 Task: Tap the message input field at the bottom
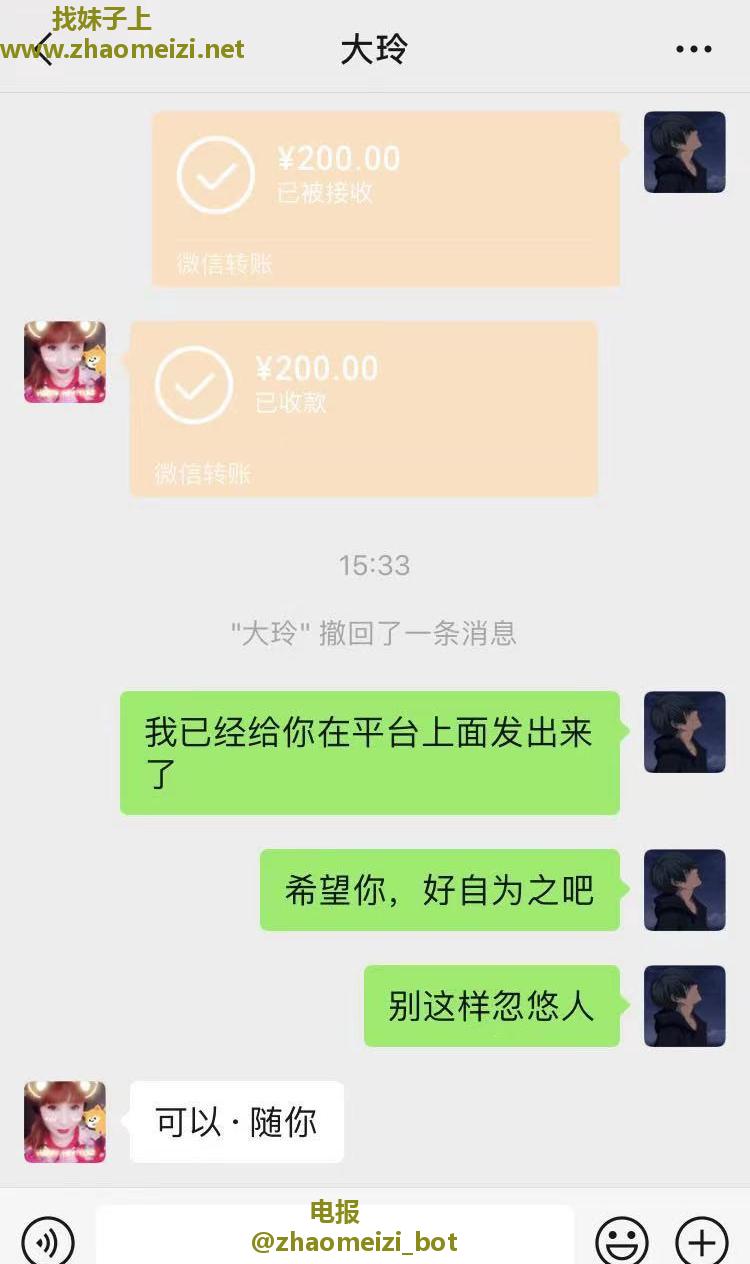pyautogui.click(x=335, y=1238)
